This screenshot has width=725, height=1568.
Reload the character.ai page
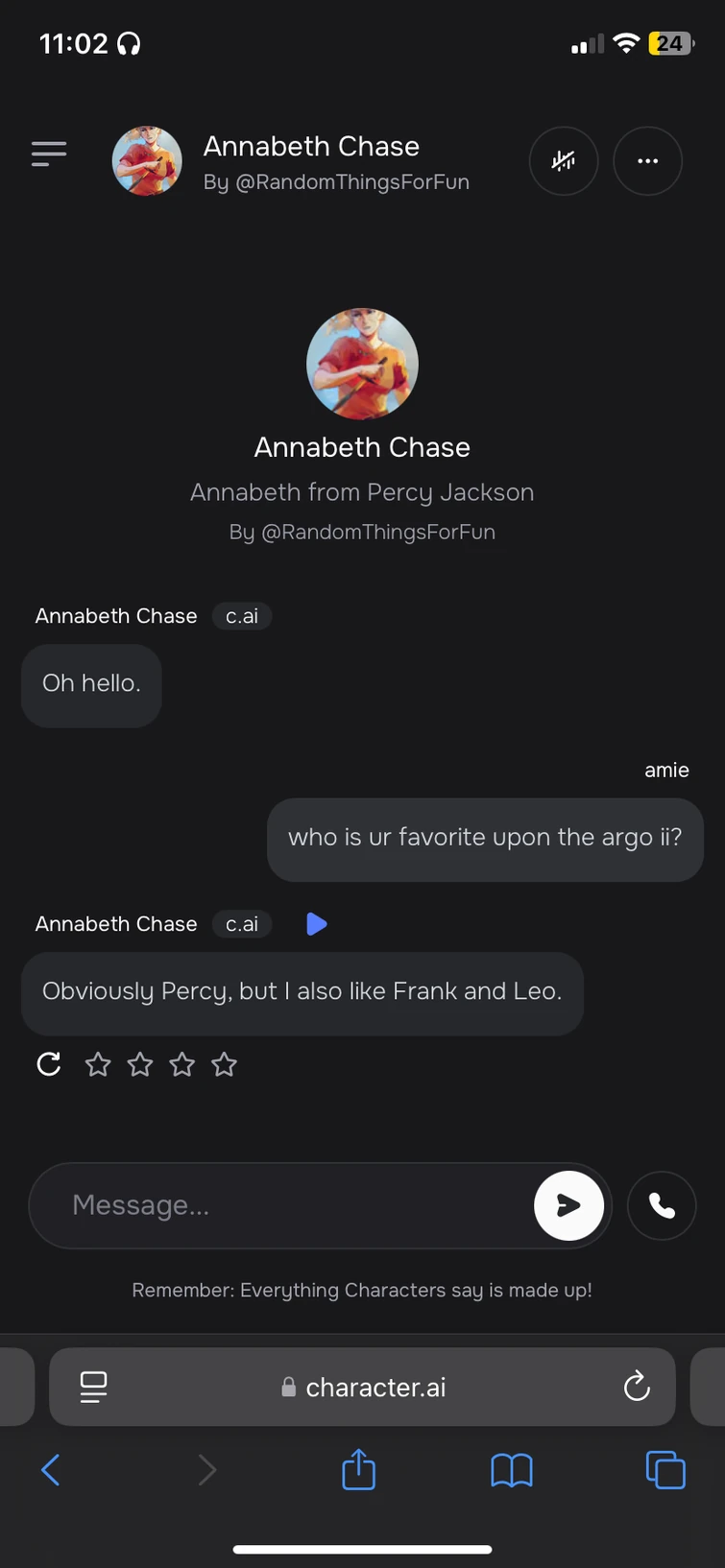pyautogui.click(x=637, y=1387)
